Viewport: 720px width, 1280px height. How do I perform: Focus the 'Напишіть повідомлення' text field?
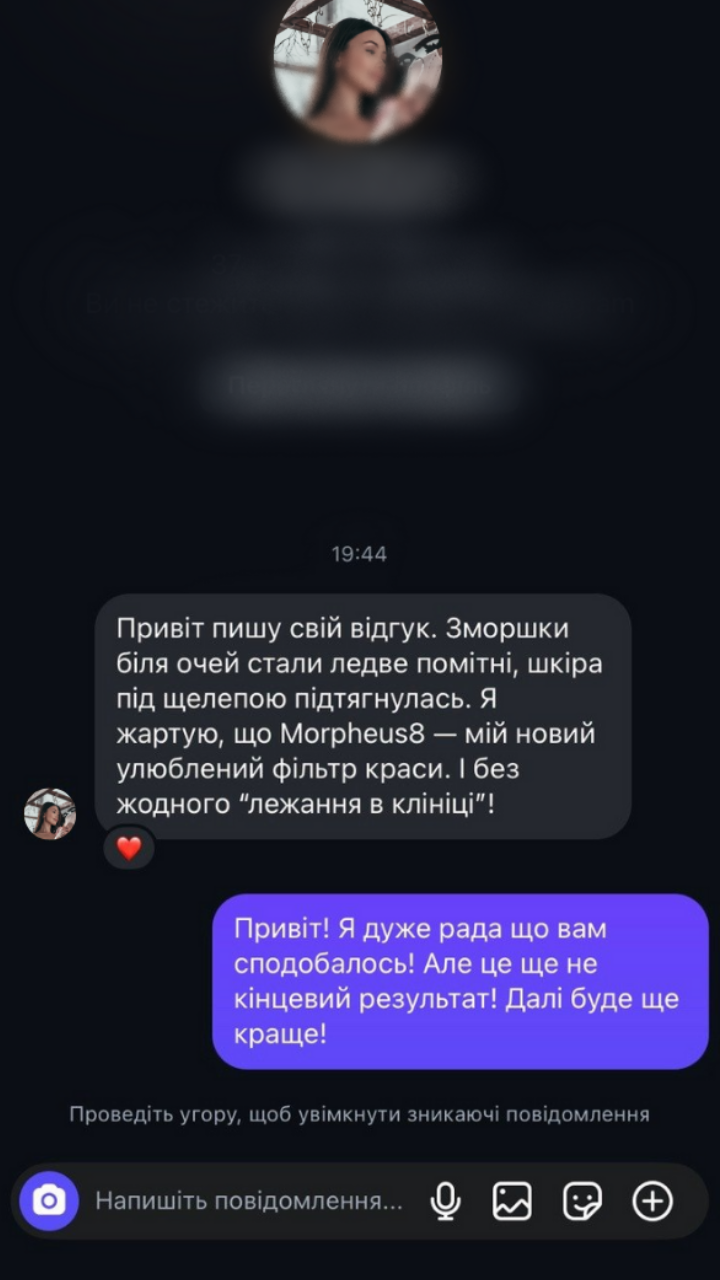(248, 1201)
